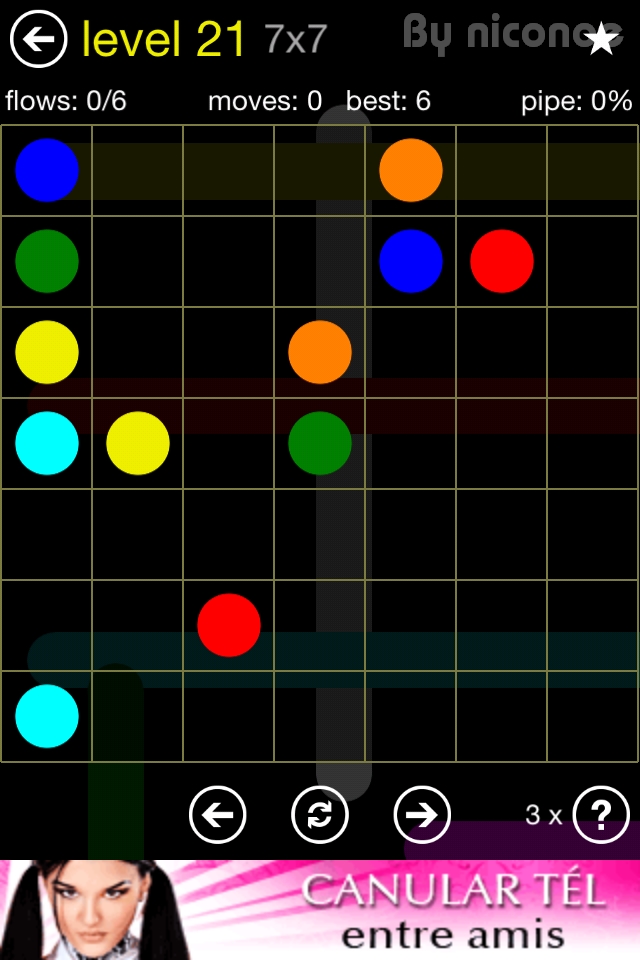Tap the orange dot in the top row
Viewport: 640px width, 960px height.
[411, 170]
